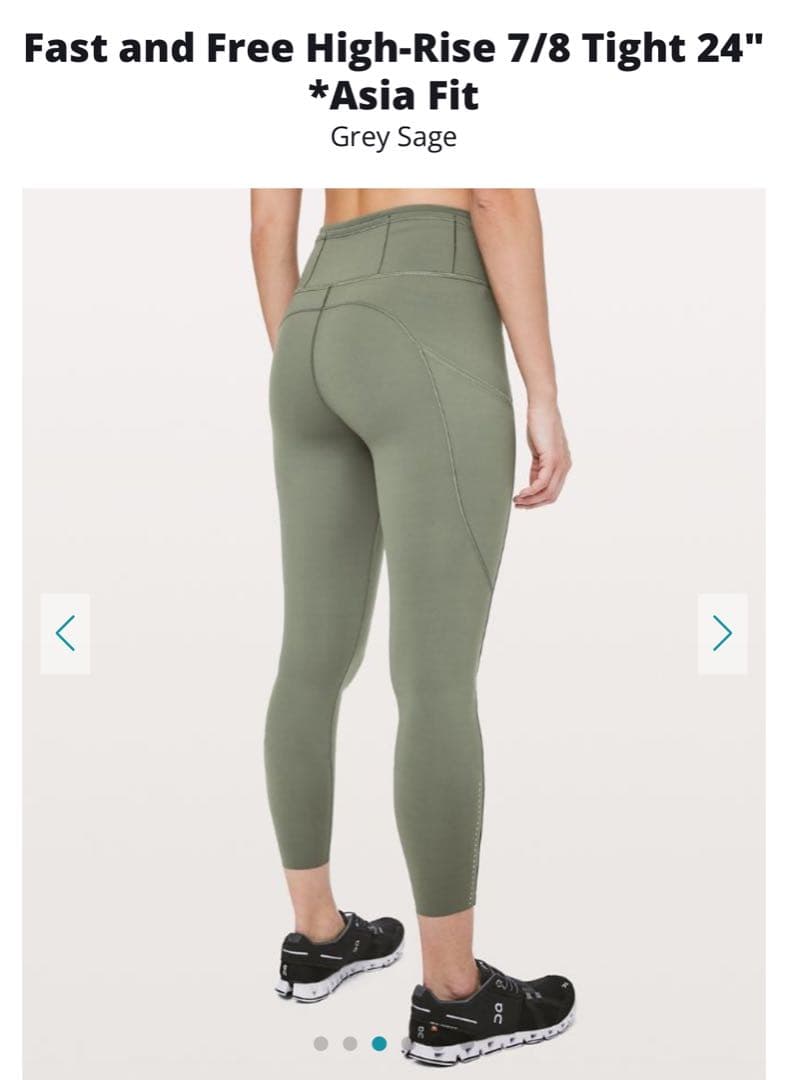The width and height of the screenshot is (789, 1080).
Task: Open the Grey Sage leggings photo
Action: (394, 560)
